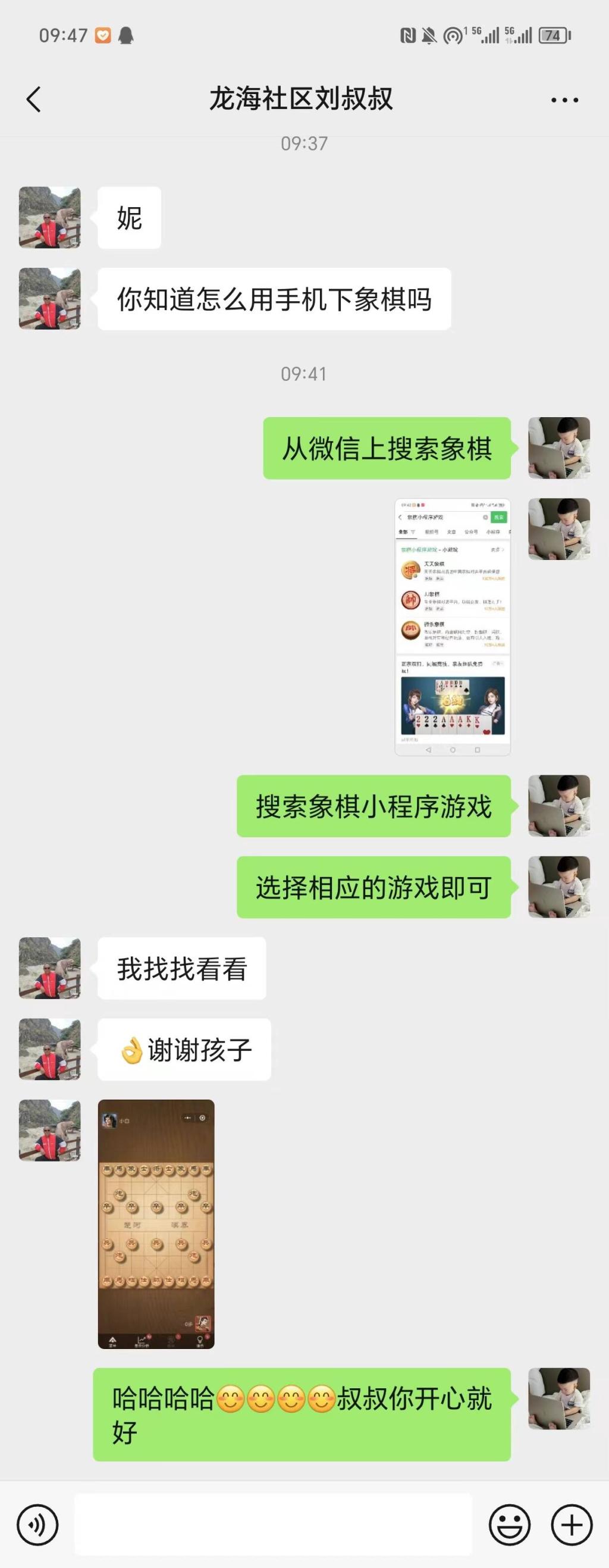609x1568 pixels.
Task: Open Uncle Liu's avatar beside 妮 message
Action: [50, 217]
